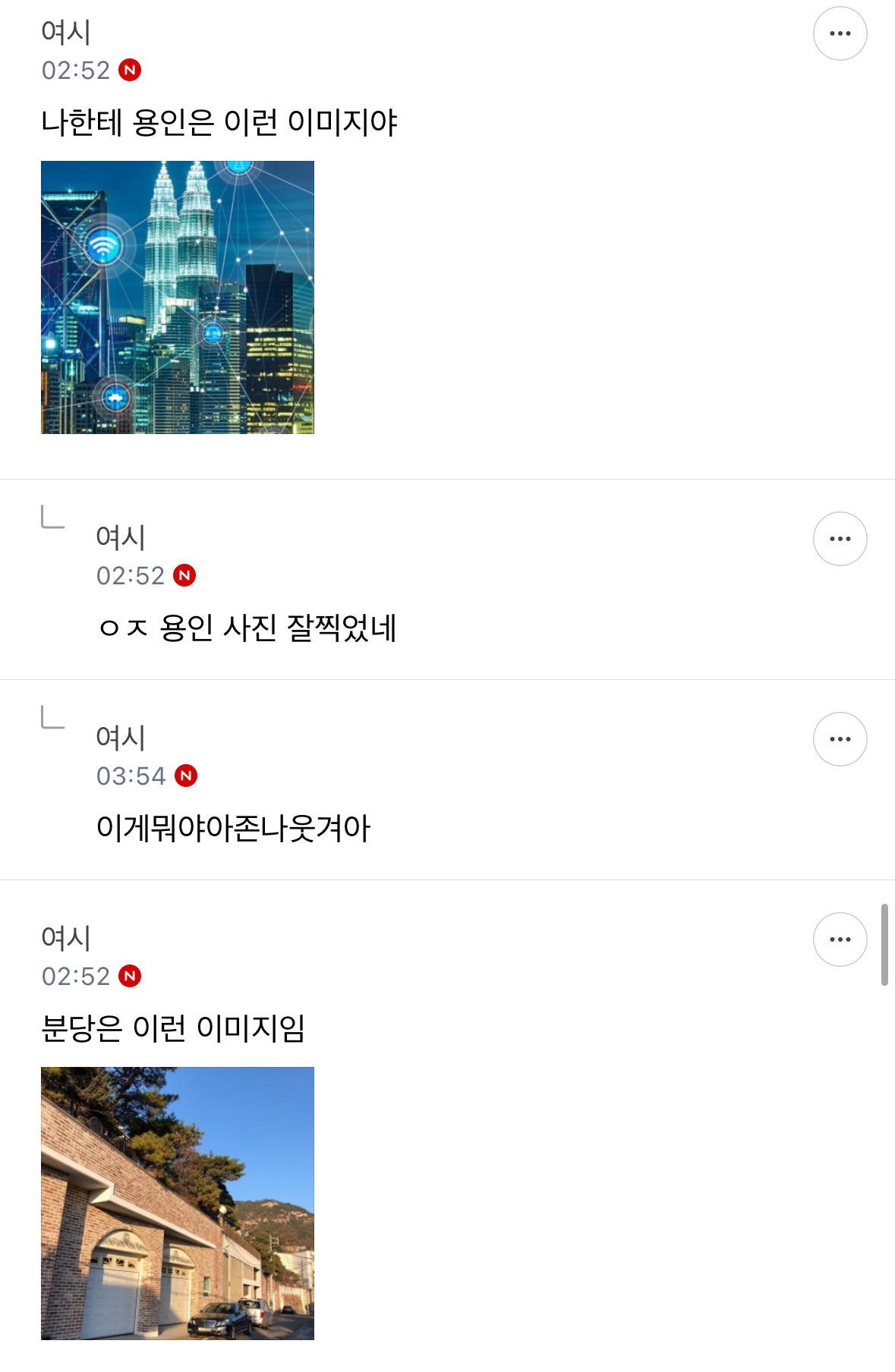Image resolution: width=895 pixels, height=1372 pixels.
Task: Open more options for the 용인 image comment
Action: [x=840, y=33]
